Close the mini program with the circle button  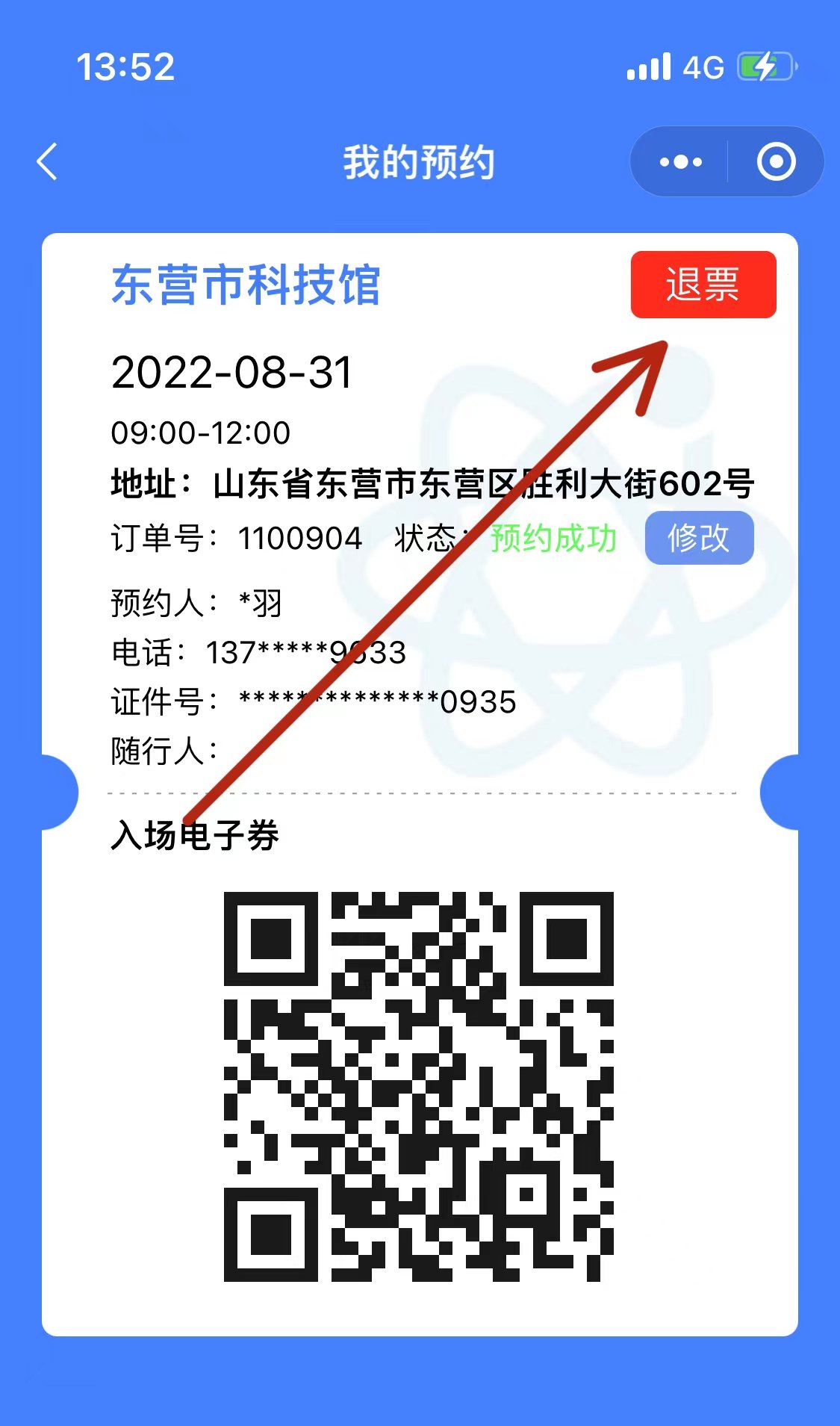(776, 161)
